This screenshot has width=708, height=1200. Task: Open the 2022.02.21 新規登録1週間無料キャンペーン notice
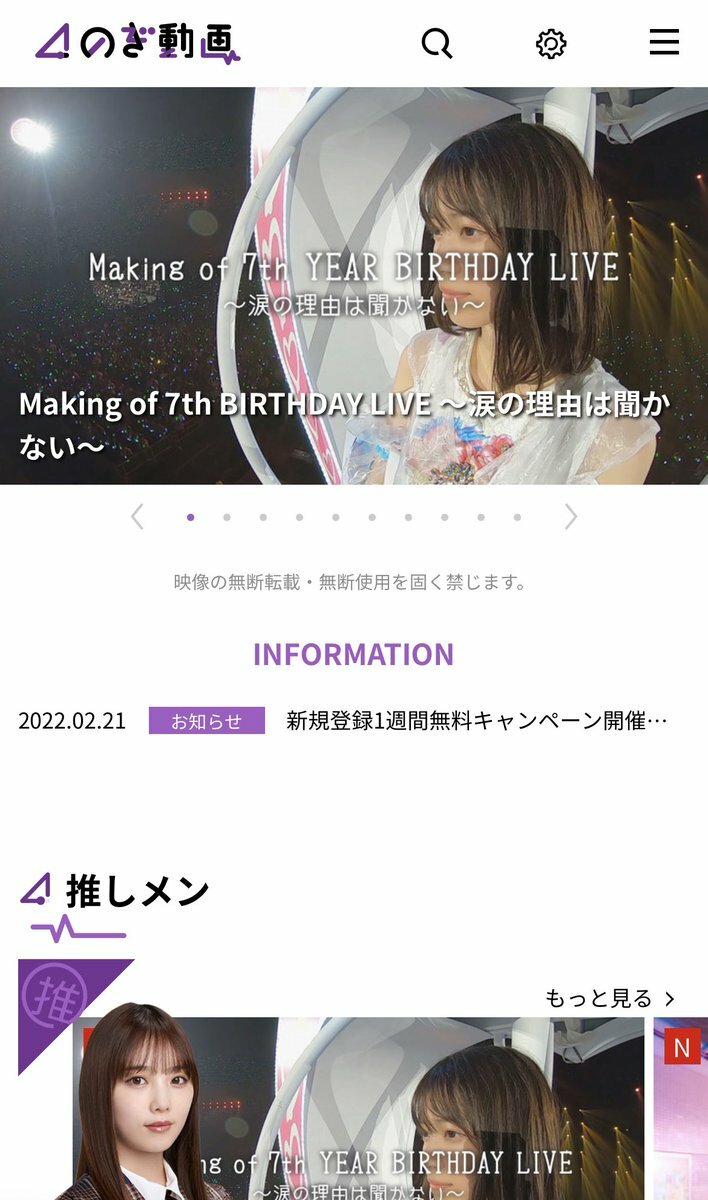coord(476,721)
